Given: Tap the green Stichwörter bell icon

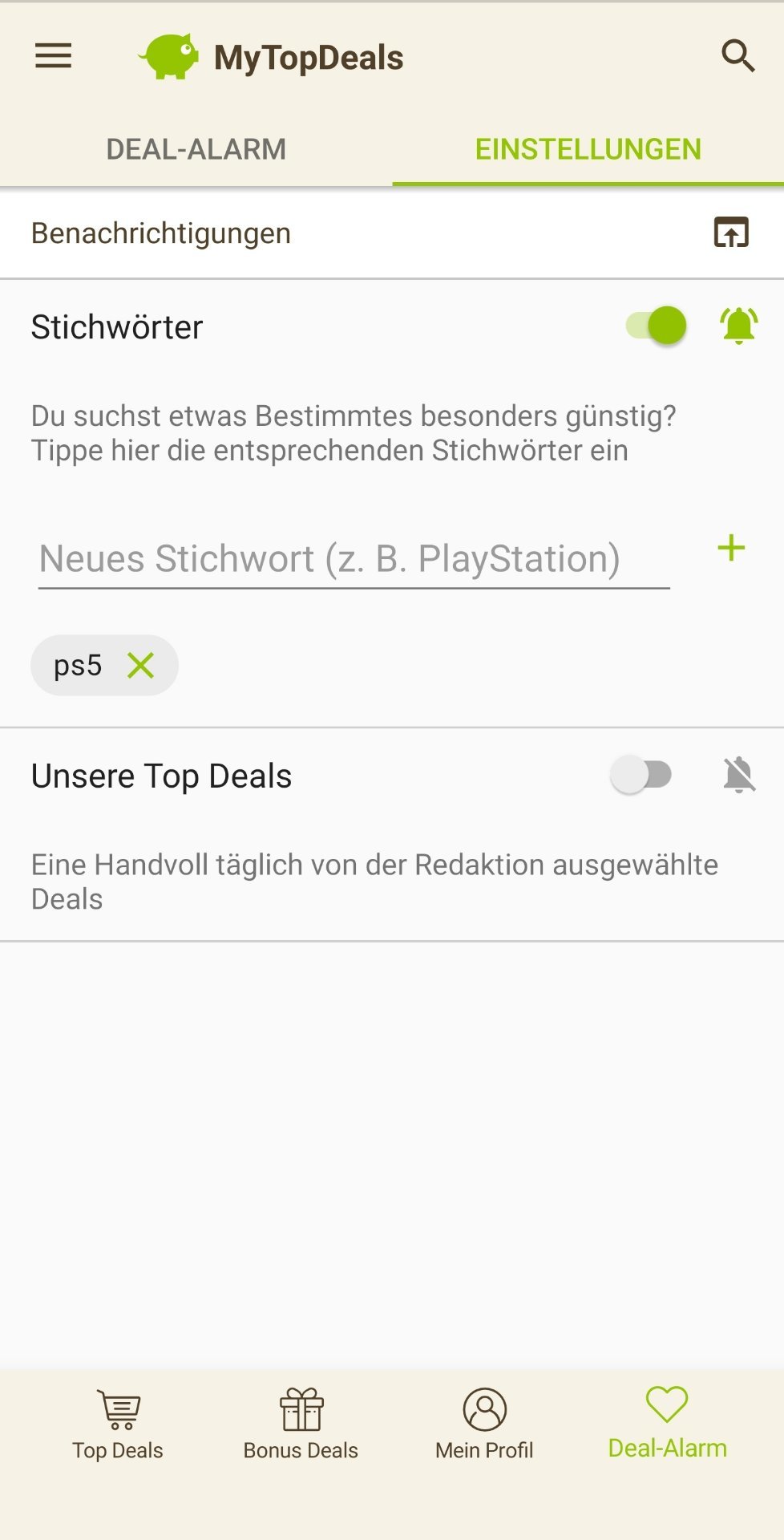Looking at the screenshot, I should pyautogui.click(x=738, y=326).
